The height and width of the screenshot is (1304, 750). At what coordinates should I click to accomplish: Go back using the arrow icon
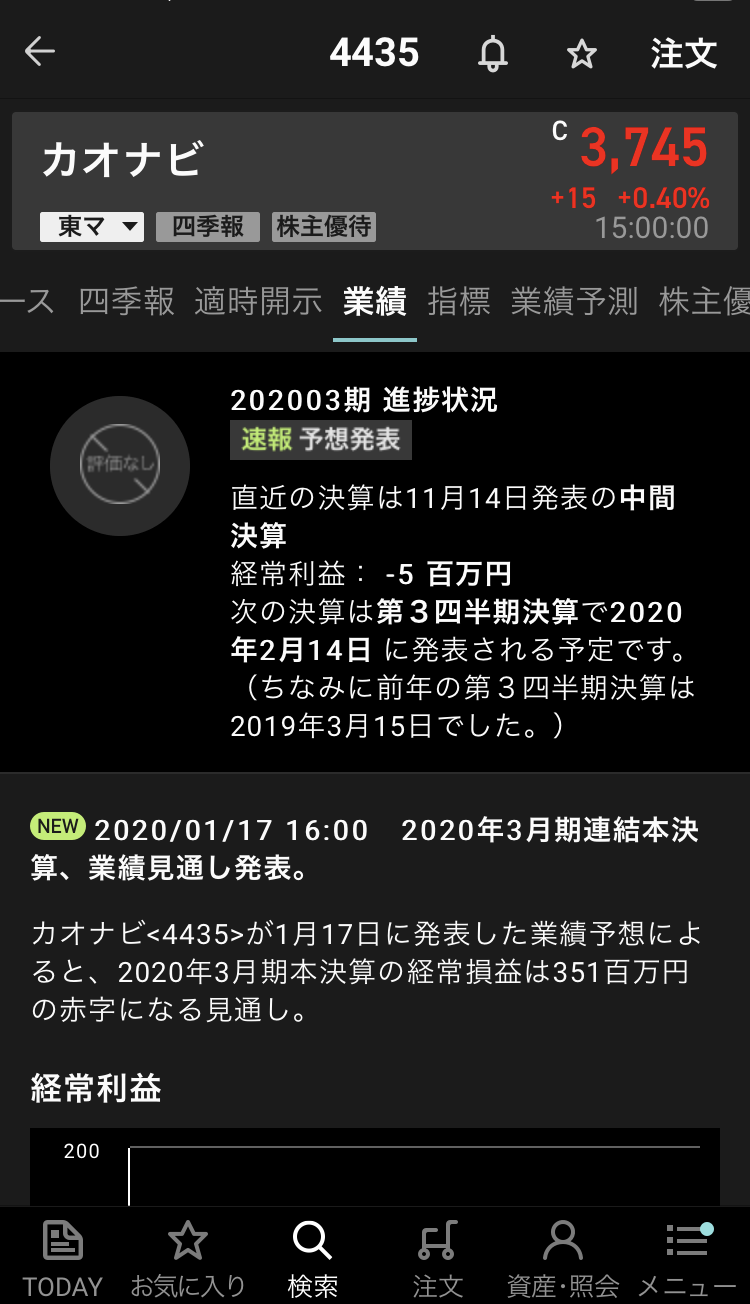click(x=40, y=52)
